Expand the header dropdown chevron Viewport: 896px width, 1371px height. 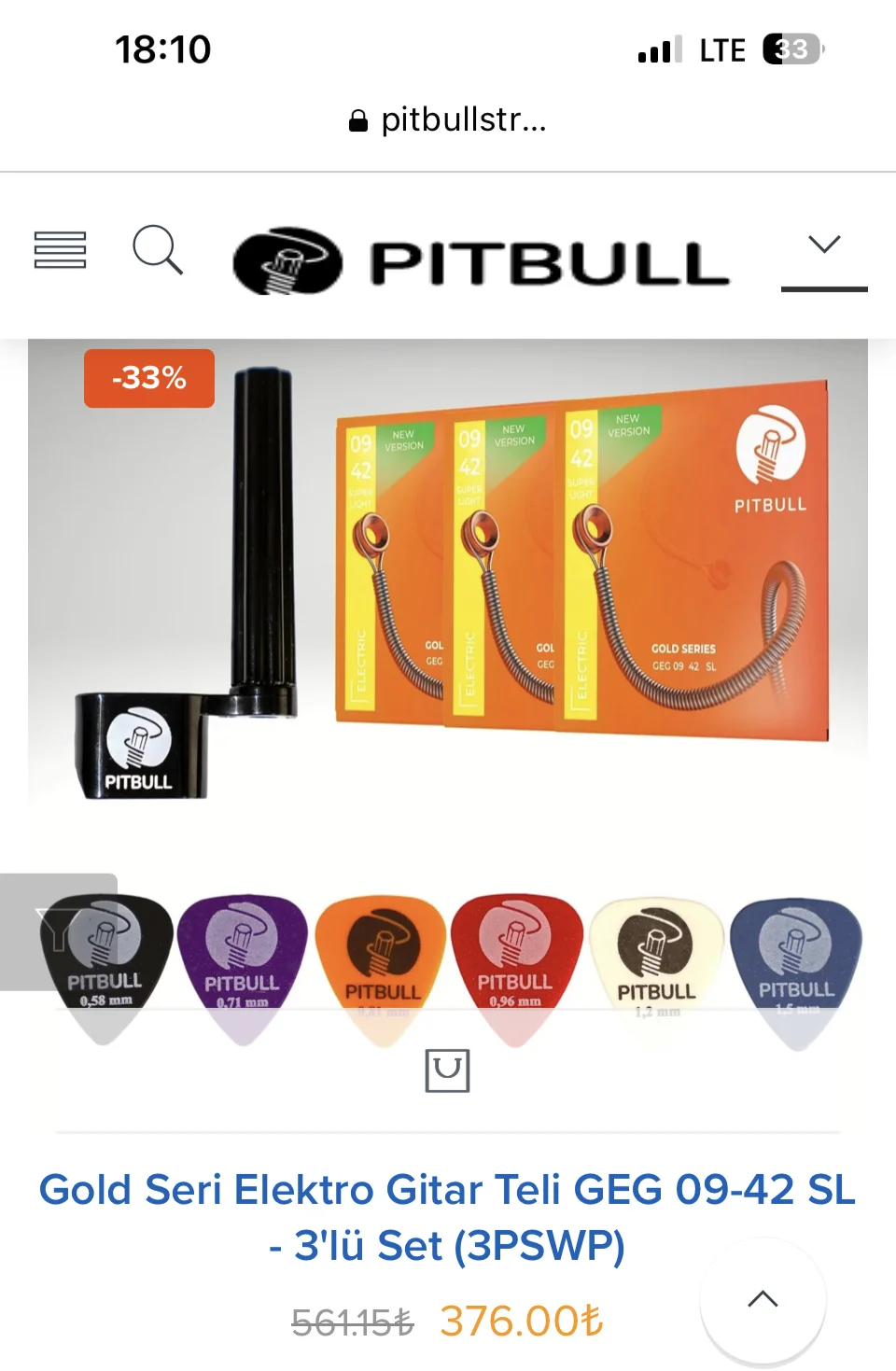(x=824, y=246)
